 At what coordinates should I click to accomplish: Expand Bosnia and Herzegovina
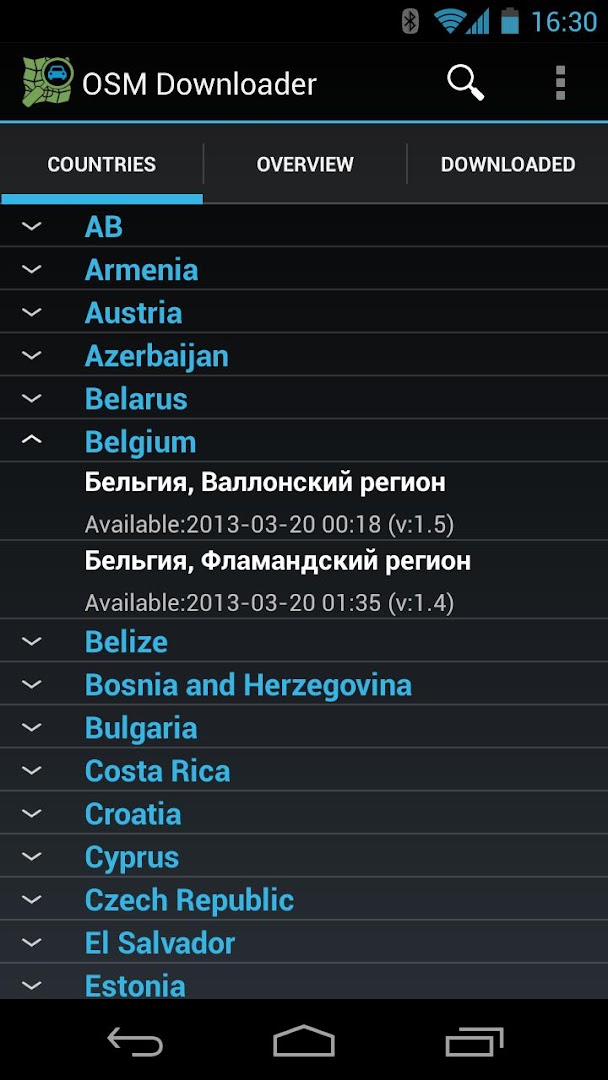pyautogui.click(x=248, y=685)
